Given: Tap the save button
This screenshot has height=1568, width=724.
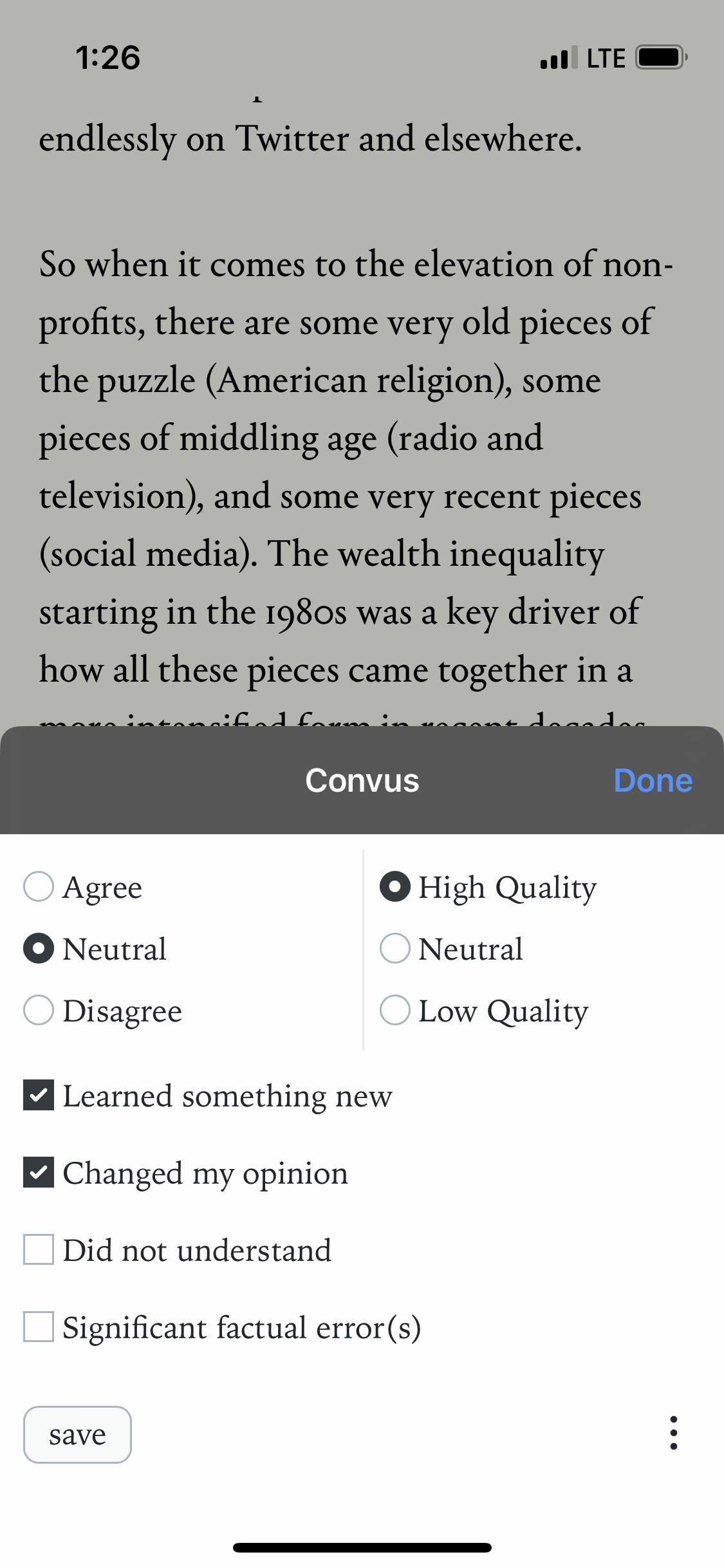Looking at the screenshot, I should click(x=77, y=1435).
